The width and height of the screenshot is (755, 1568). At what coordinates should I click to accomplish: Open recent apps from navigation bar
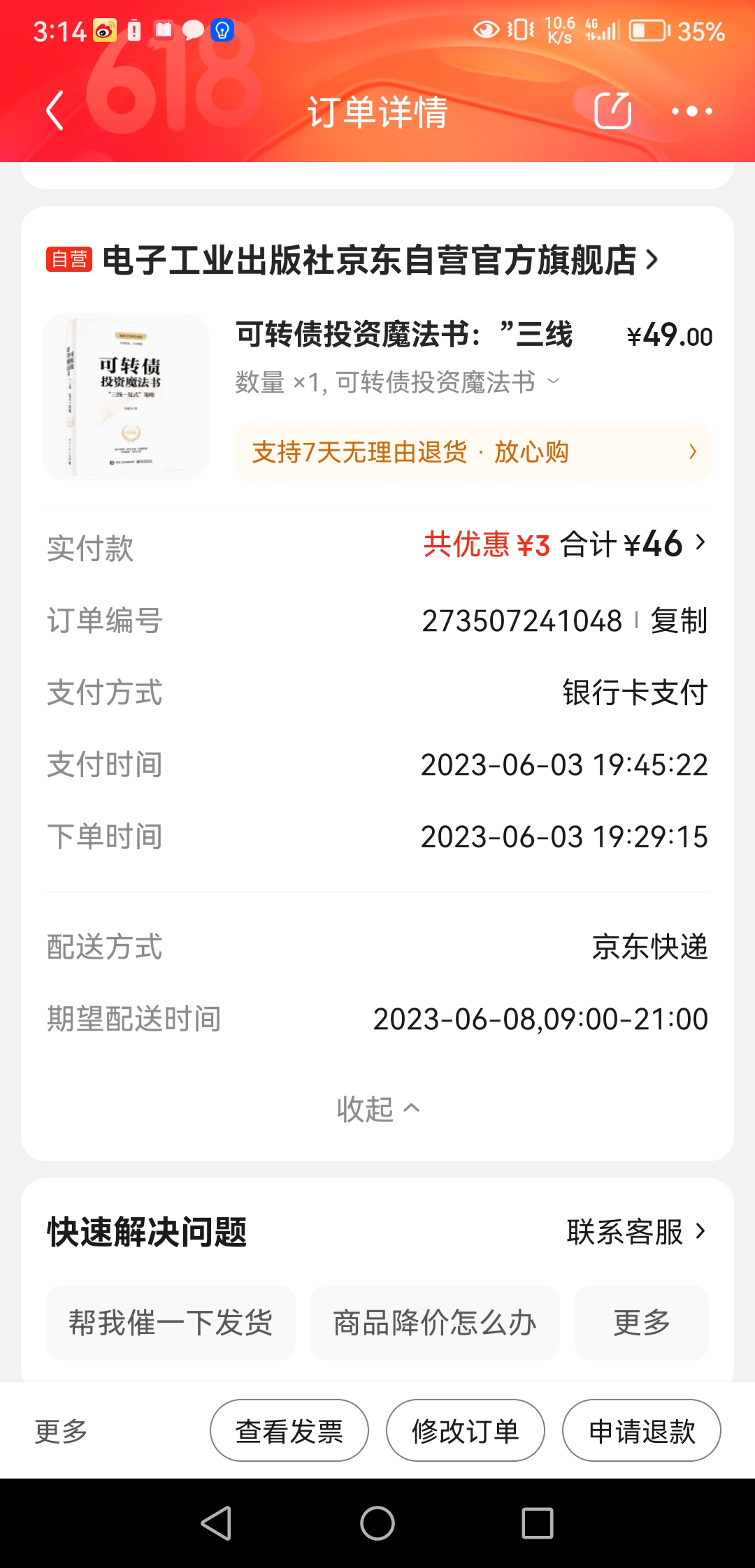point(537,1523)
